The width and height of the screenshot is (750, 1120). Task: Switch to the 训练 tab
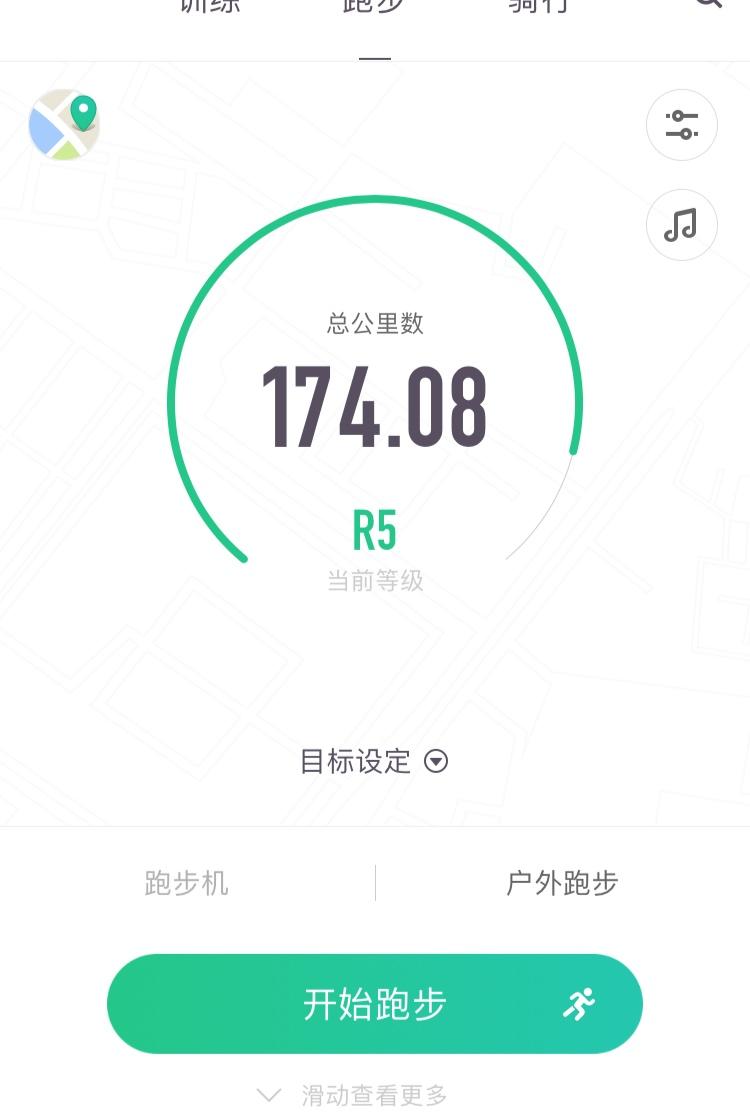(x=210, y=8)
